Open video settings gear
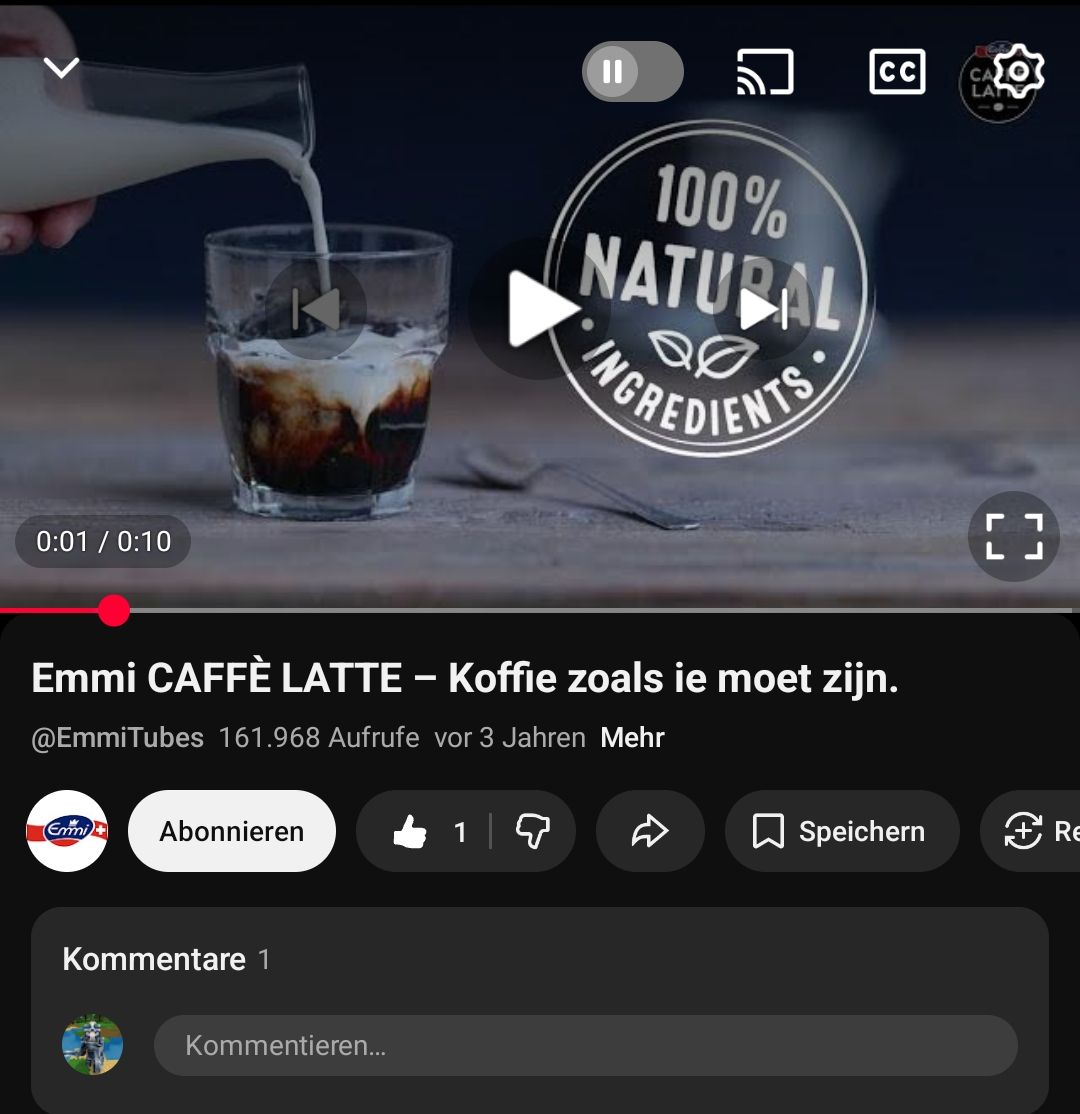Screen dimensions: 1080x1114 click(1018, 71)
